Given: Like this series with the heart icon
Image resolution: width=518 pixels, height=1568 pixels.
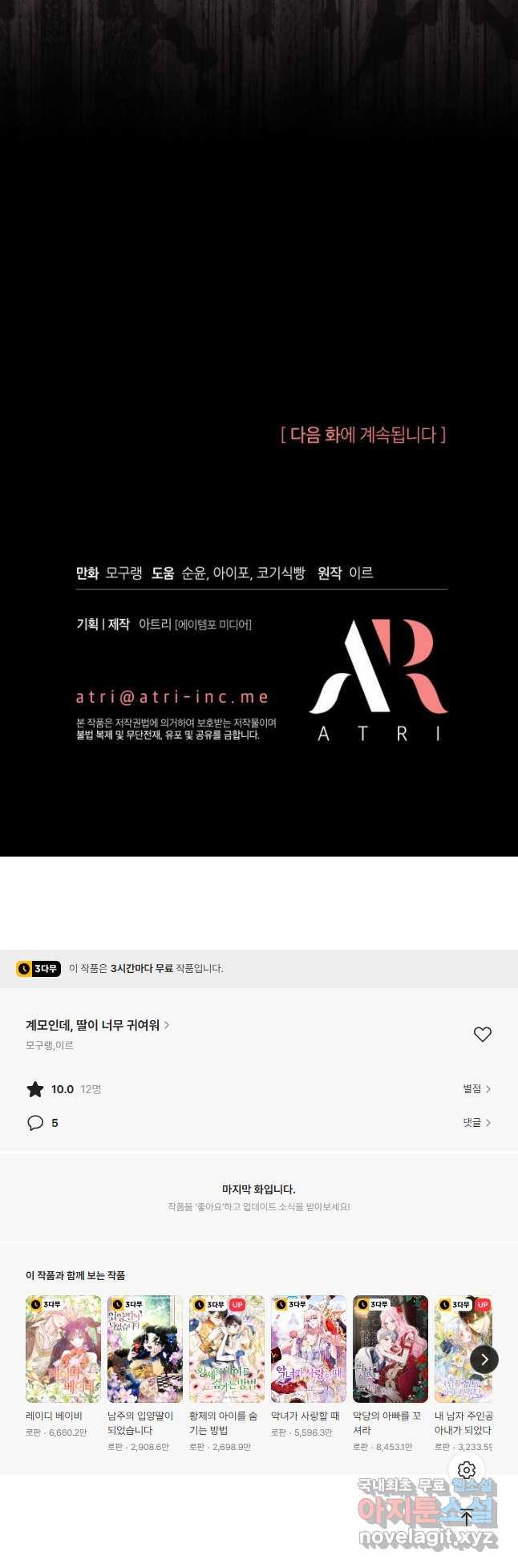Looking at the screenshot, I should [482, 1035].
